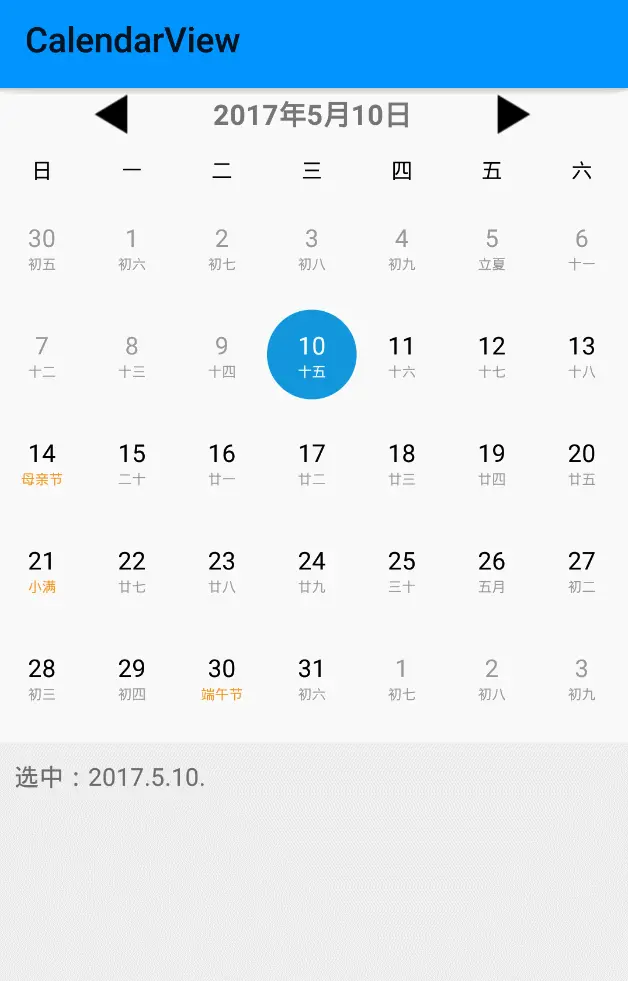Select April 30 in the first row
628x981 pixels.
coord(42,247)
